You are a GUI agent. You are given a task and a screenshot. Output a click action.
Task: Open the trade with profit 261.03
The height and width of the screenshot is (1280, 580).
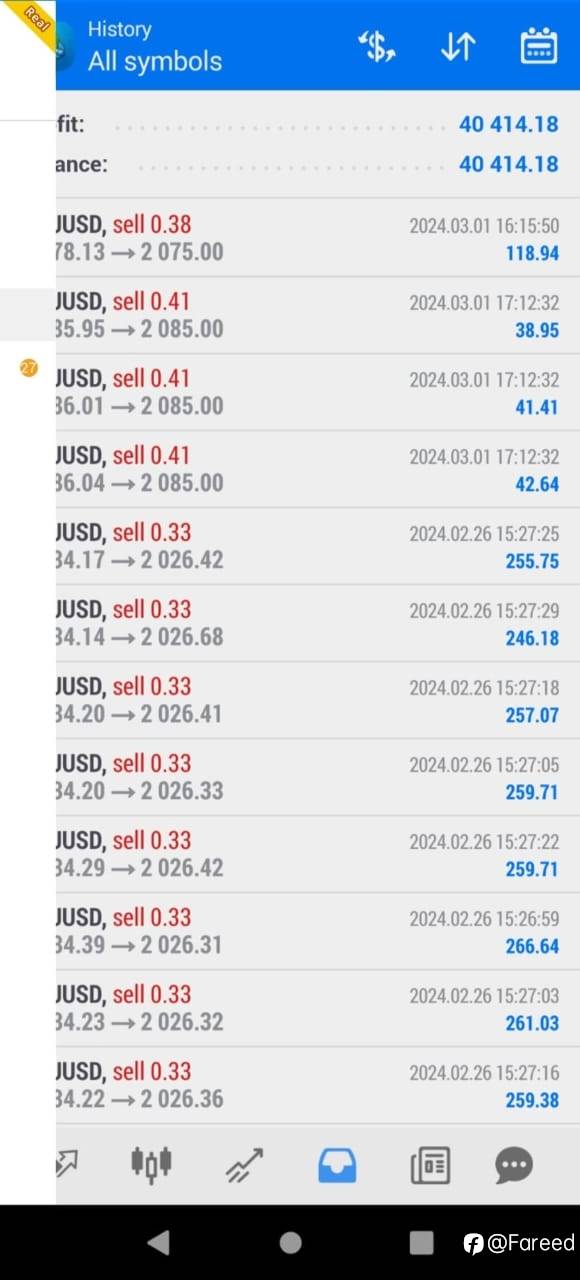pos(318,1008)
